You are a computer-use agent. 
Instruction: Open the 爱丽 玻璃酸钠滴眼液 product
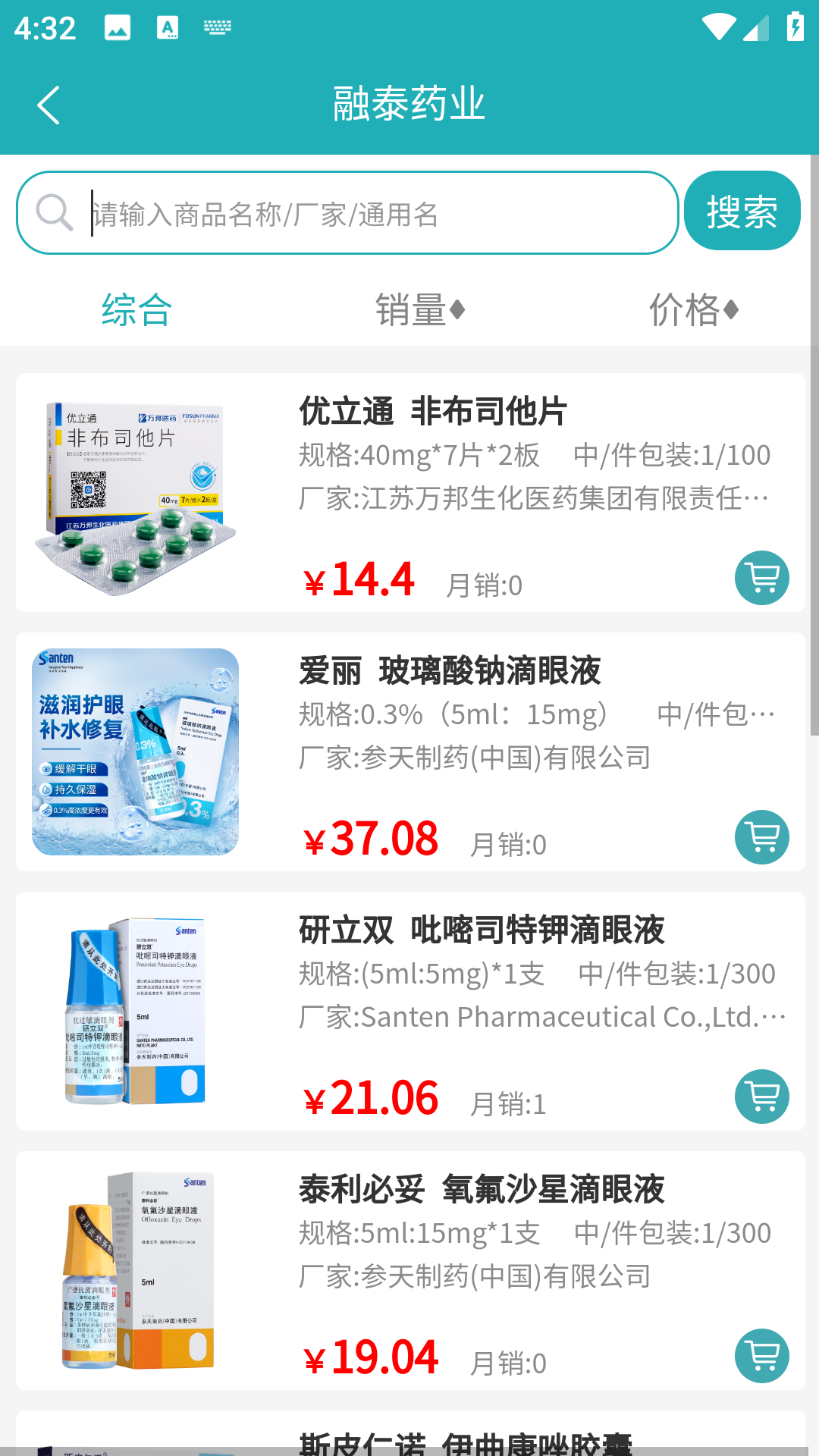tap(449, 671)
